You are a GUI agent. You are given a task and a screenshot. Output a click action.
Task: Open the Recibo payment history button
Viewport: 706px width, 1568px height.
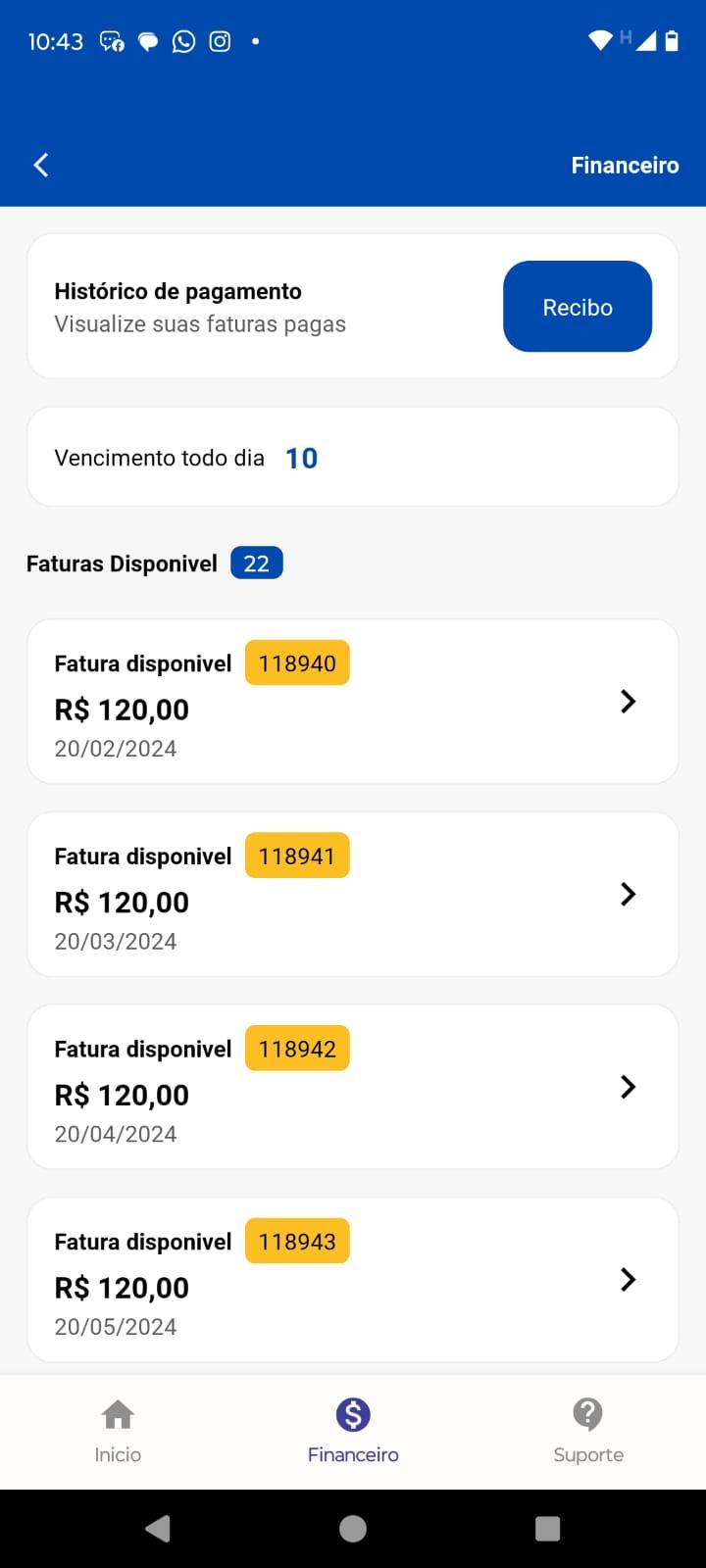pos(578,307)
